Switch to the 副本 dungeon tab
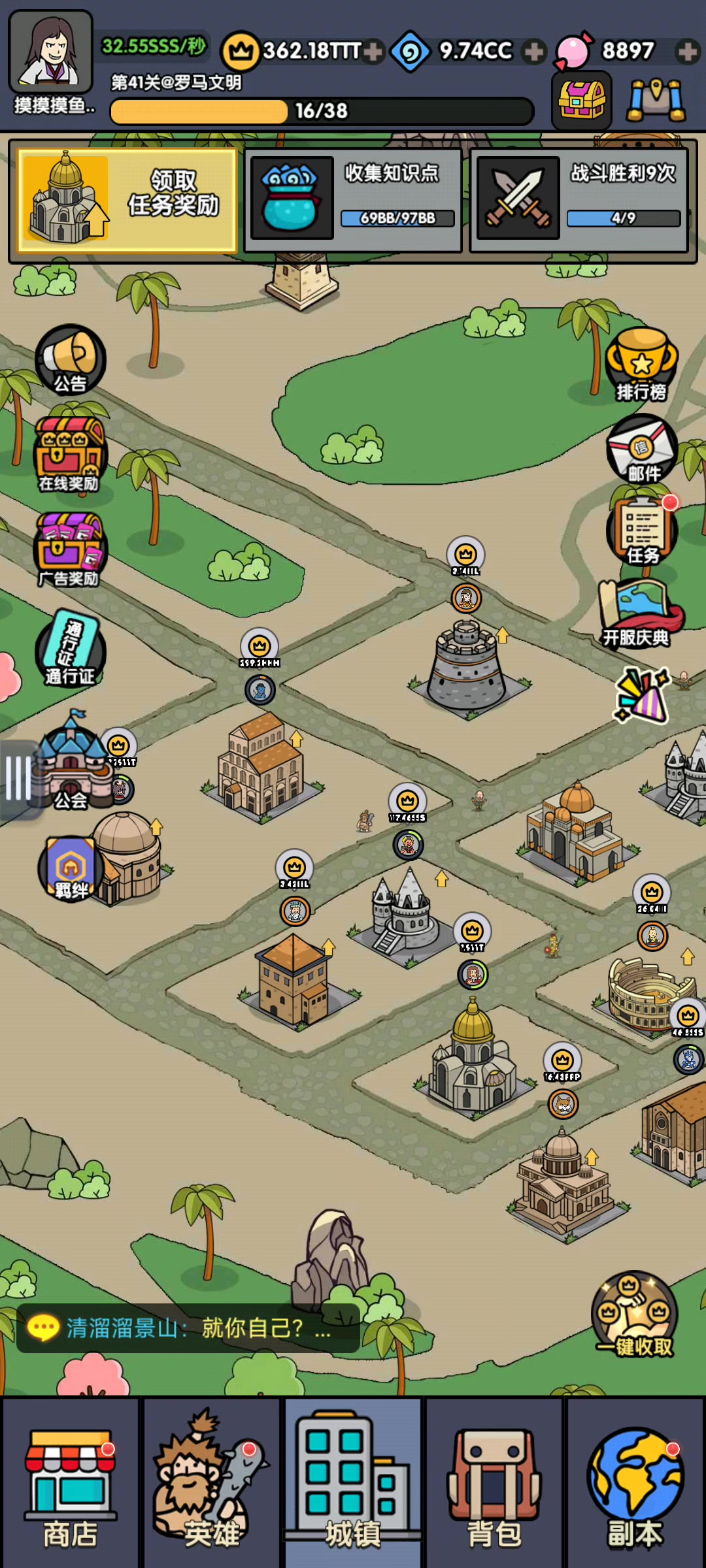The image size is (706, 1568). click(635, 1483)
